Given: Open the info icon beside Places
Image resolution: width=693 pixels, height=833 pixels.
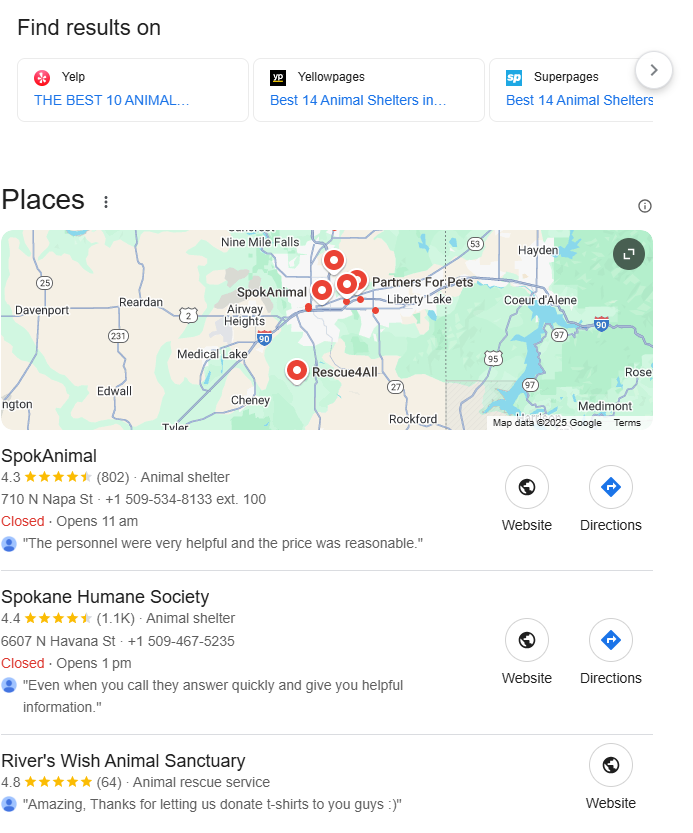Looking at the screenshot, I should [645, 206].
